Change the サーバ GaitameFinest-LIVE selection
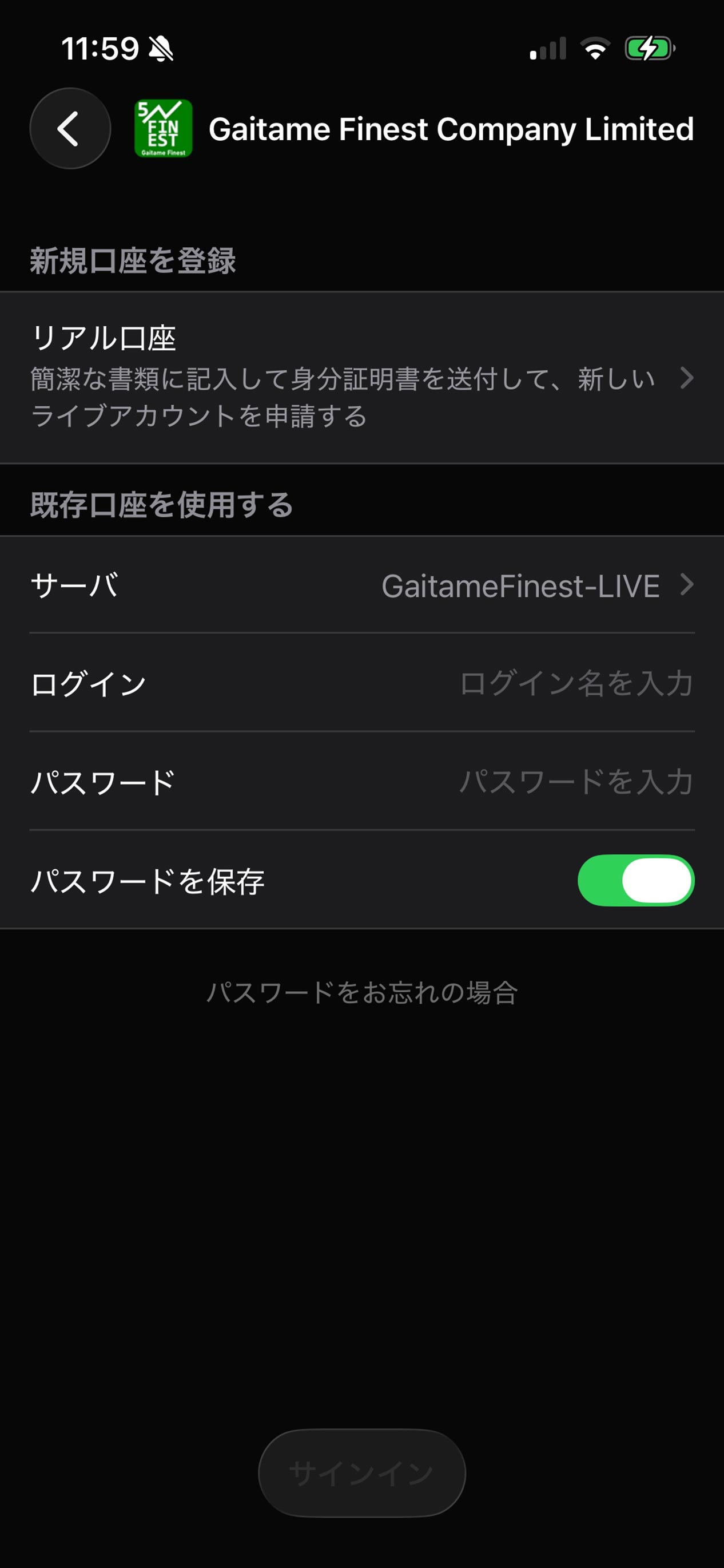The image size is (724, 1568). coord(535,585)
